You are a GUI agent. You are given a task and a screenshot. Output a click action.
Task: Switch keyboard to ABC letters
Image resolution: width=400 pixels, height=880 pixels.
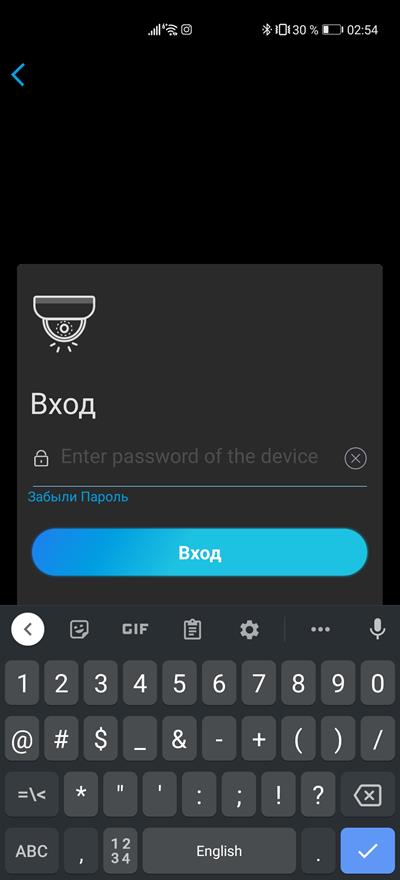click(32, 851)
